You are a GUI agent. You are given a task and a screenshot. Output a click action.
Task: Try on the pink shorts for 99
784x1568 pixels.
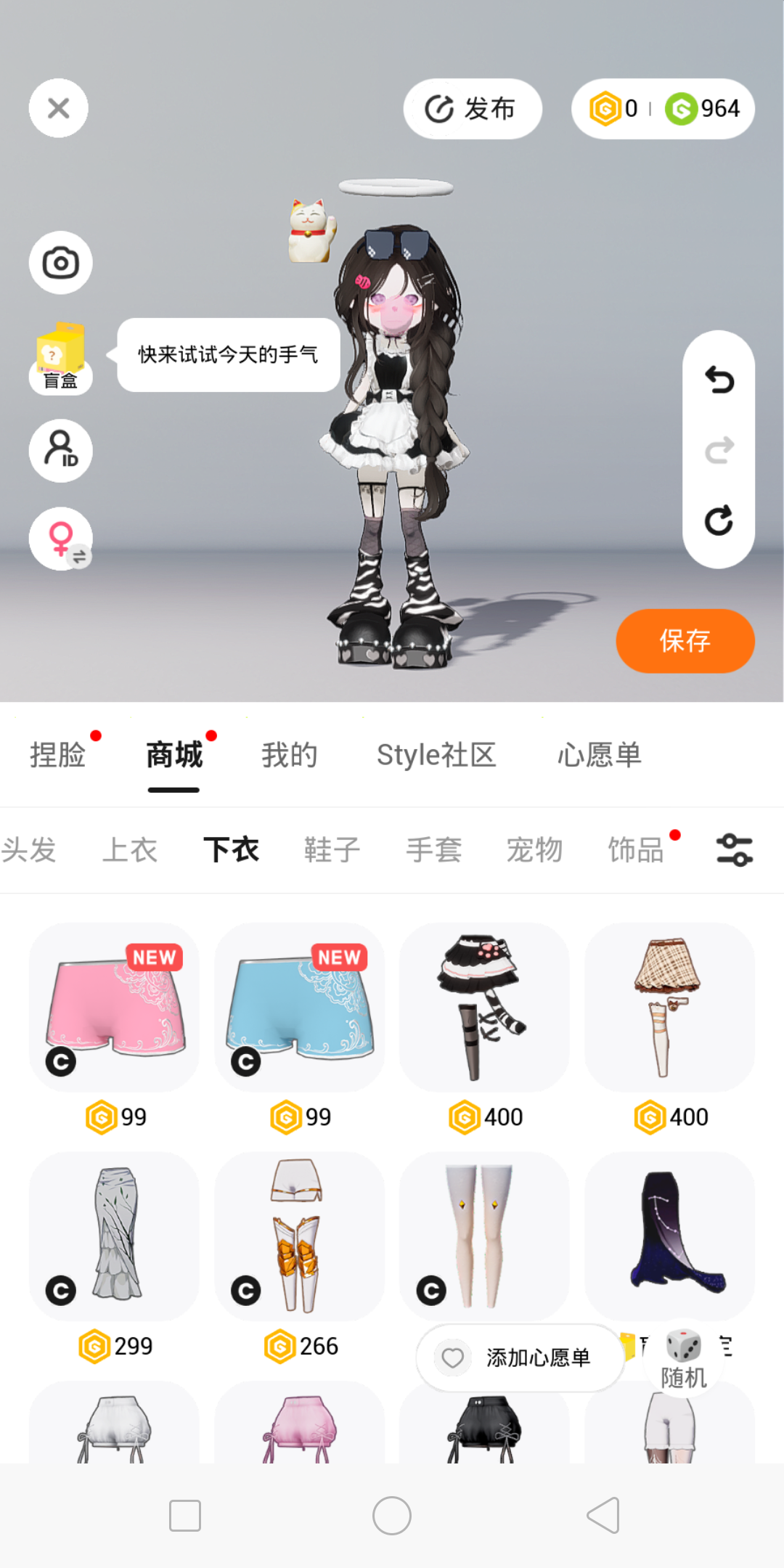[114, 1008]
